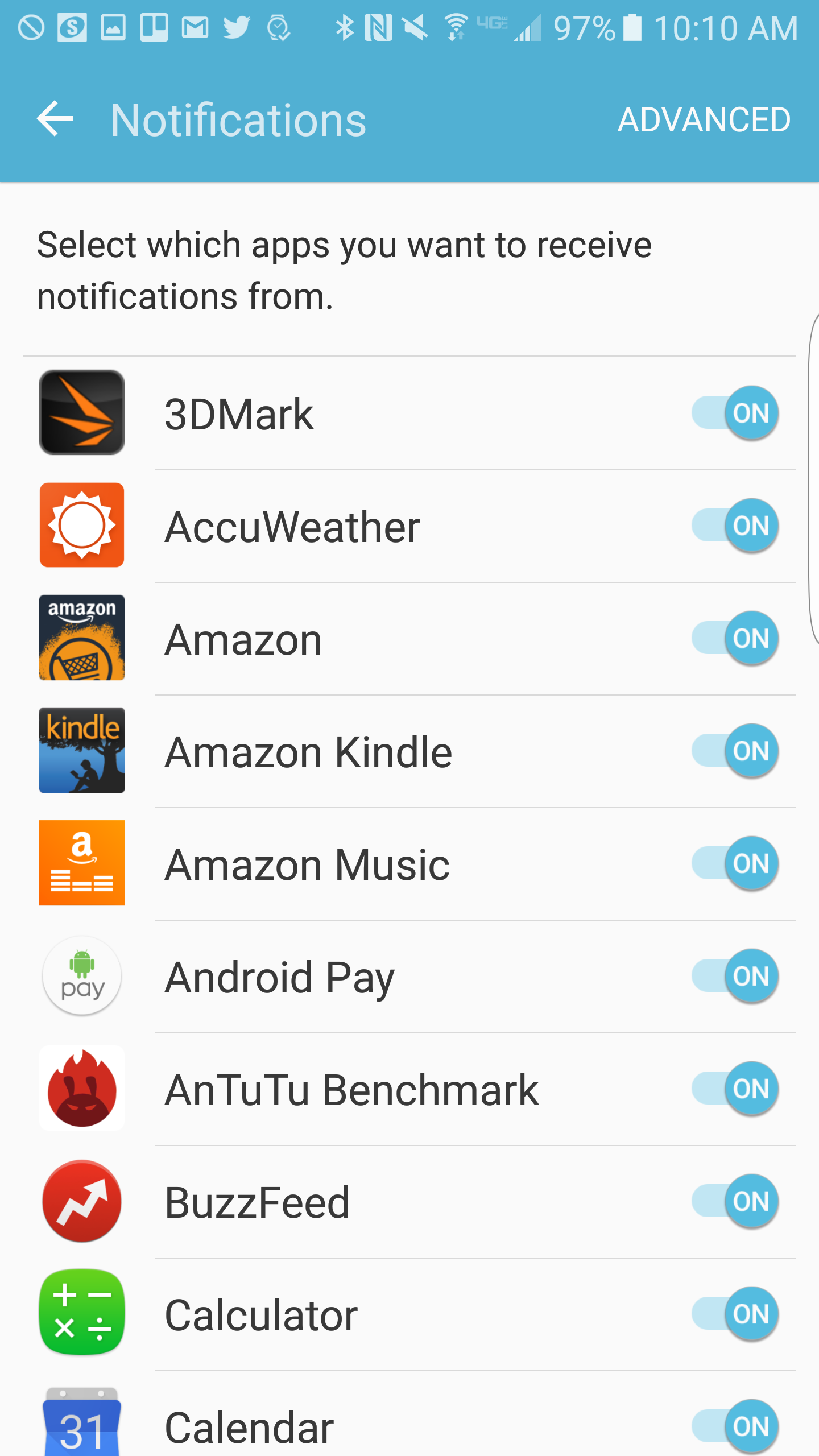Go back from Notifications

55,119
